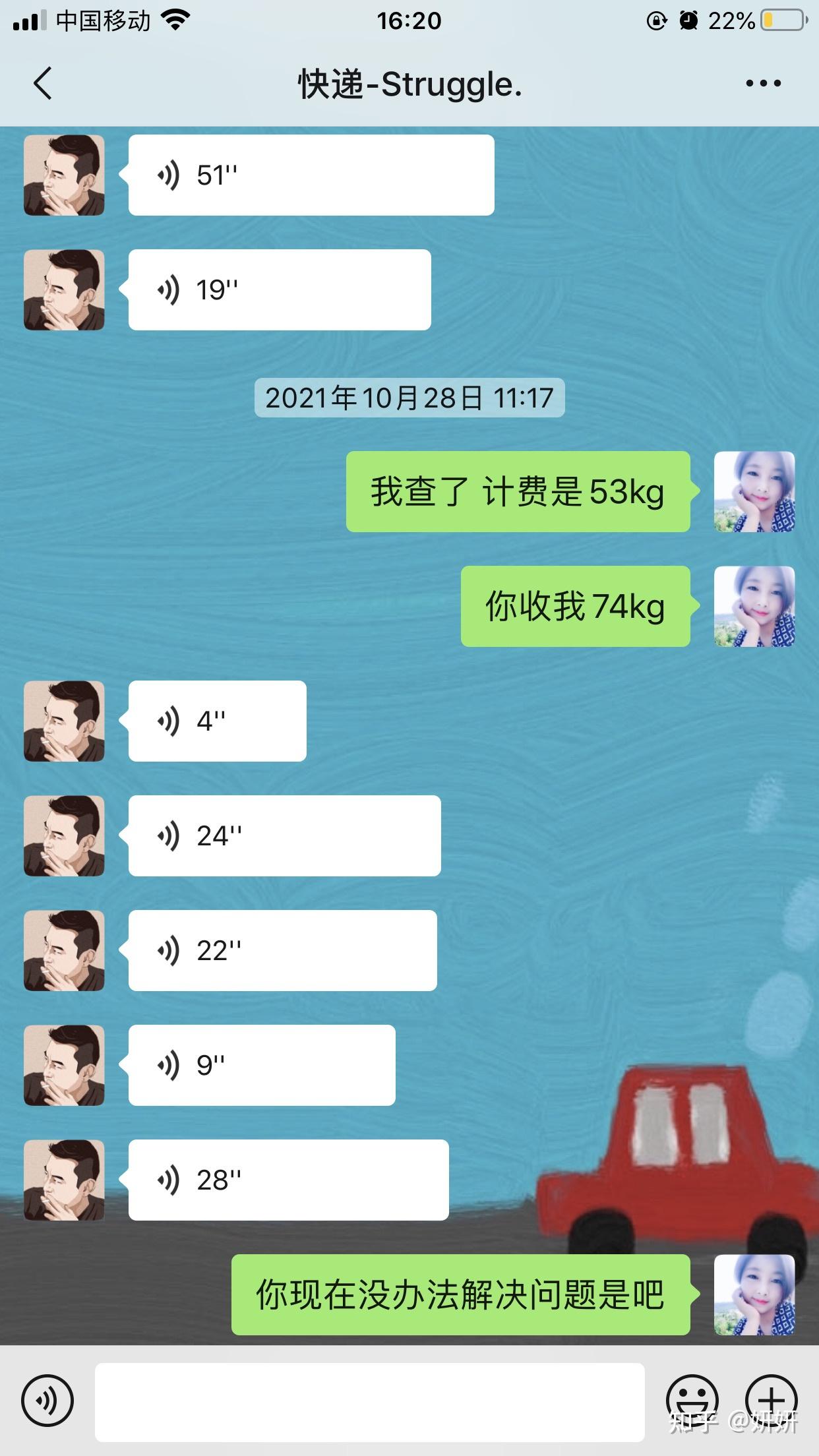Viewport: 819px width, 1456px height.
Task: Tap the back arrow to exit chat
Action: tap(42, 84)
